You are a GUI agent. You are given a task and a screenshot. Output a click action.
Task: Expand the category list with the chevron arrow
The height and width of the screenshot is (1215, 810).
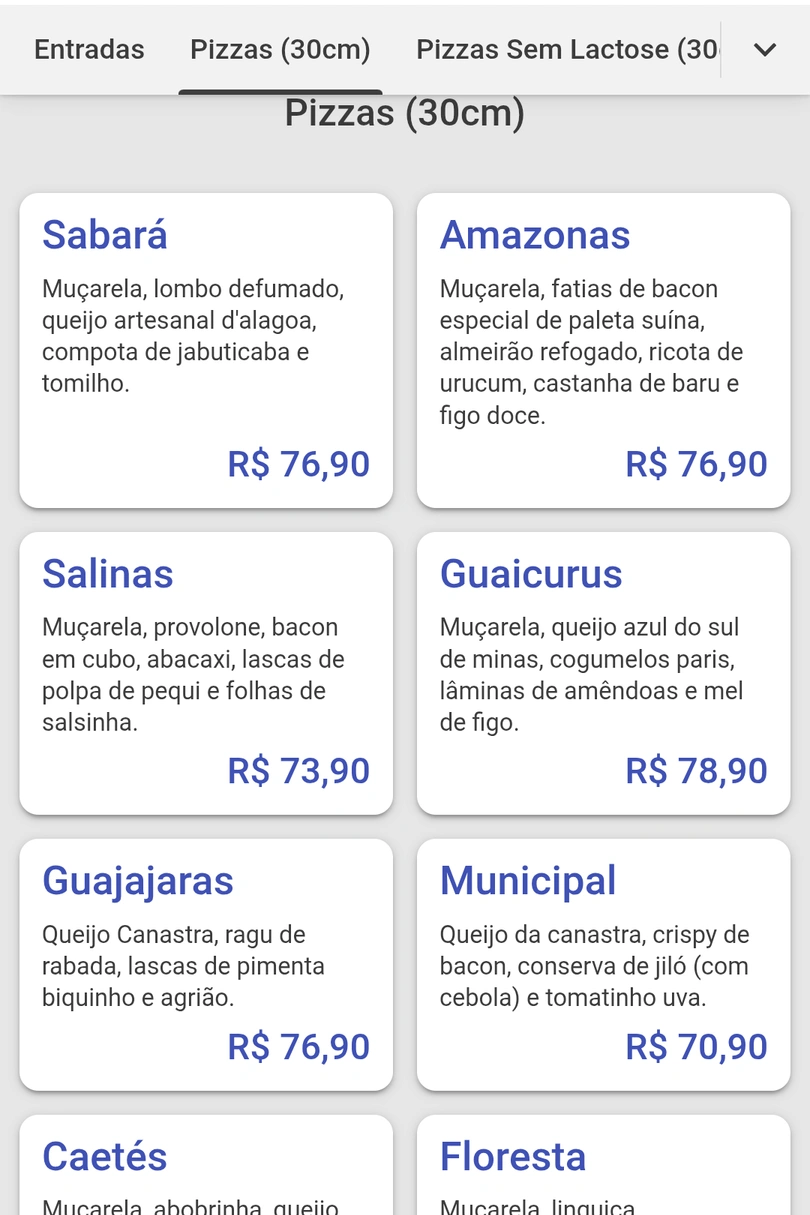[765, 49]
